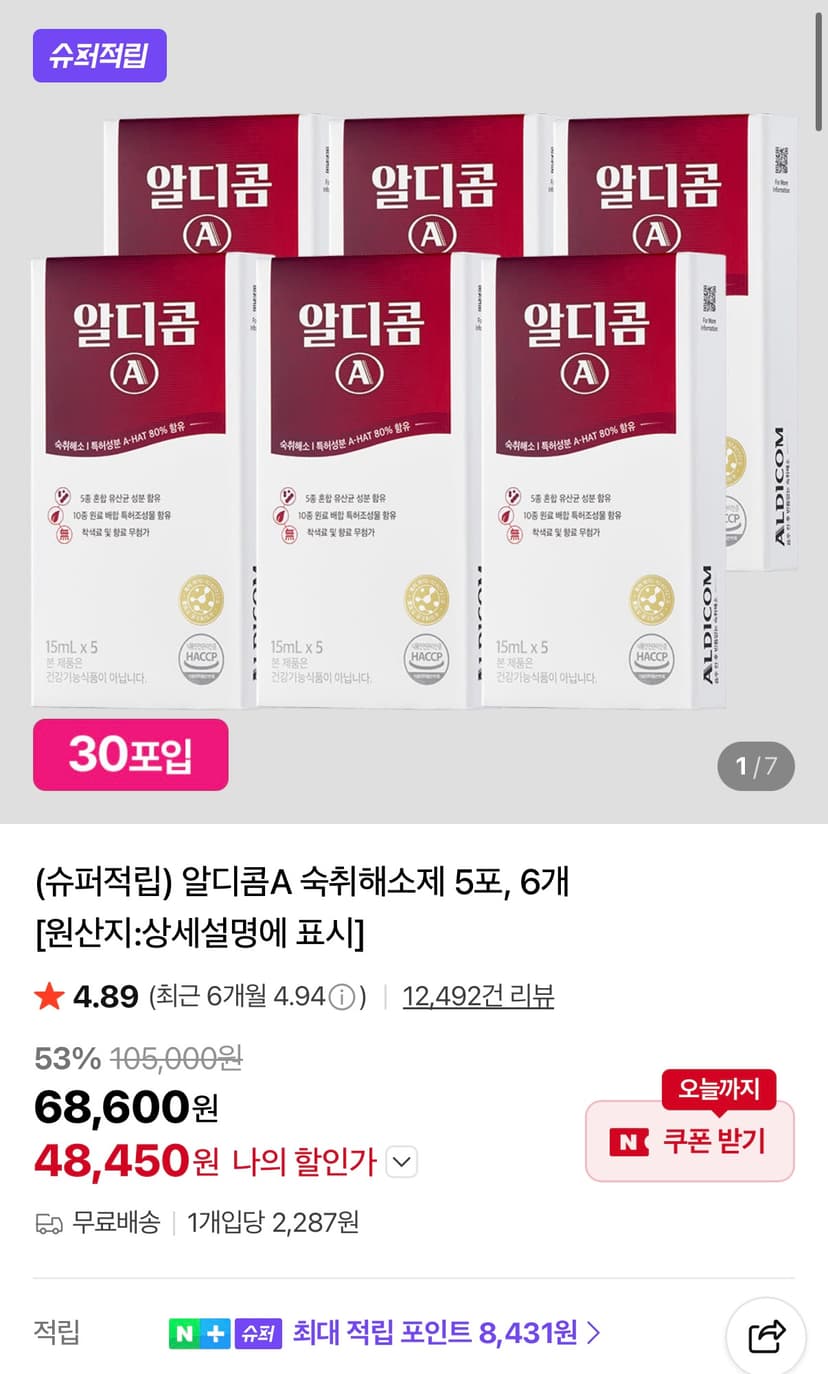Expand the 나의 할인가 dropdown chevron

[x=401, y=1162]
